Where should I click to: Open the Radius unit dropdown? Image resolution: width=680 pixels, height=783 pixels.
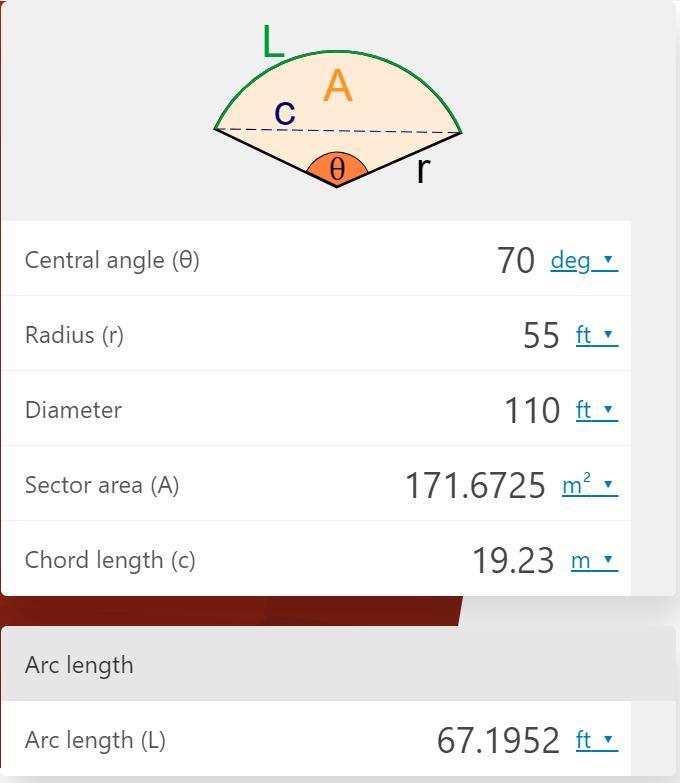click(596, 335)
